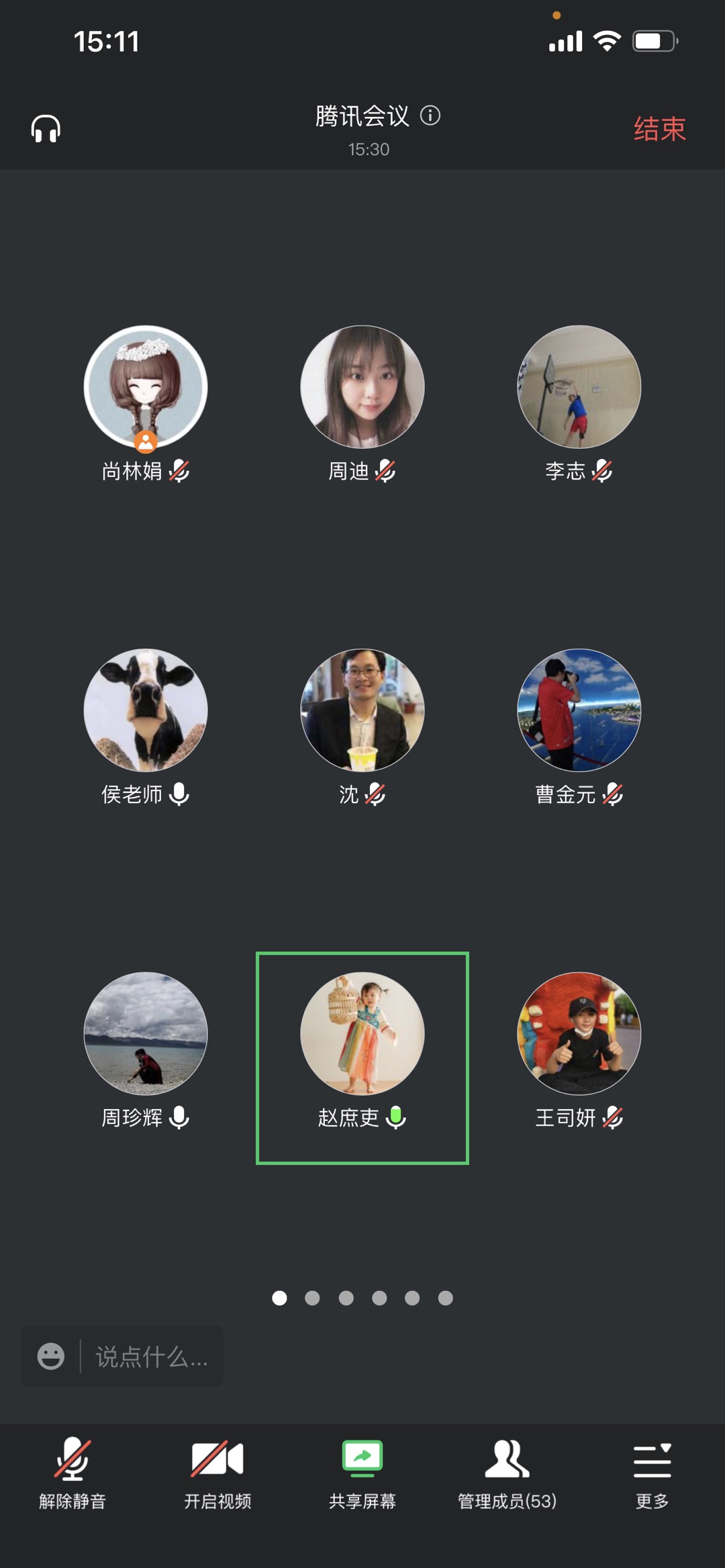This screenshot has width=725, height=1568.
Task: Open 管理成员(53) member list
Action: coord(507,1472)
